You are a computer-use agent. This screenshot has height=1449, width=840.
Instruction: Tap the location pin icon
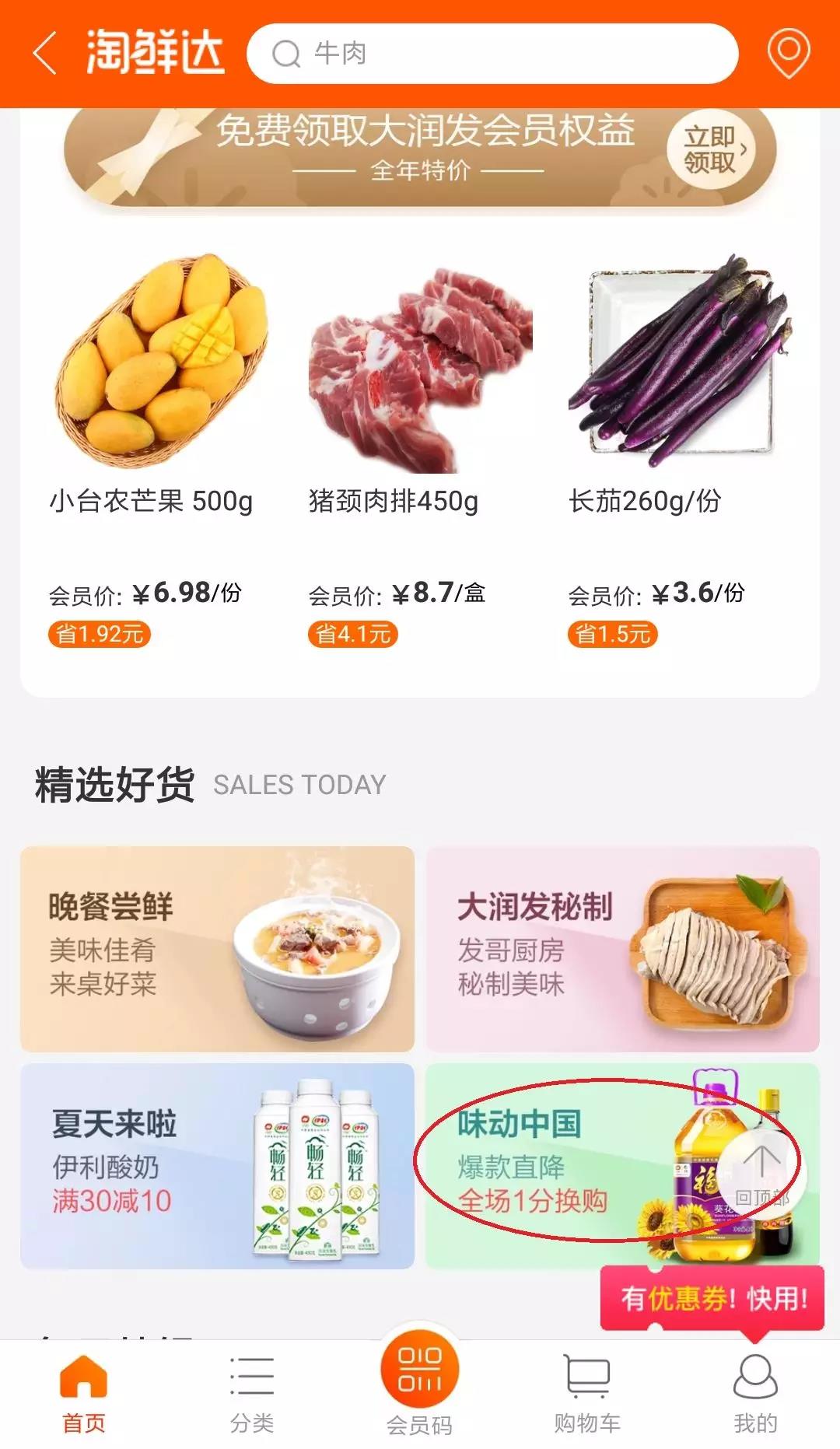pyautogui.click(x=788, y=53)
